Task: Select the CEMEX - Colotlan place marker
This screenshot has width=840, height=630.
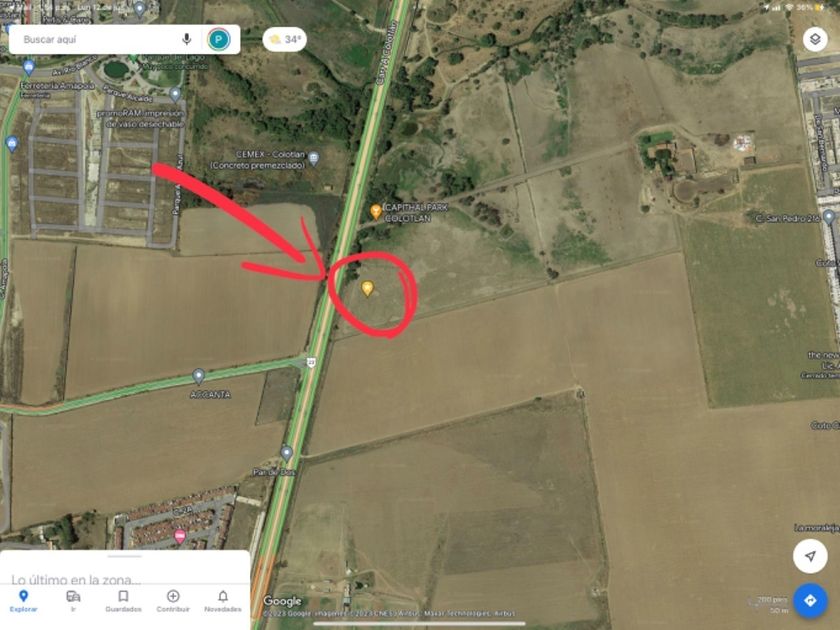Action: pos(314,158)
